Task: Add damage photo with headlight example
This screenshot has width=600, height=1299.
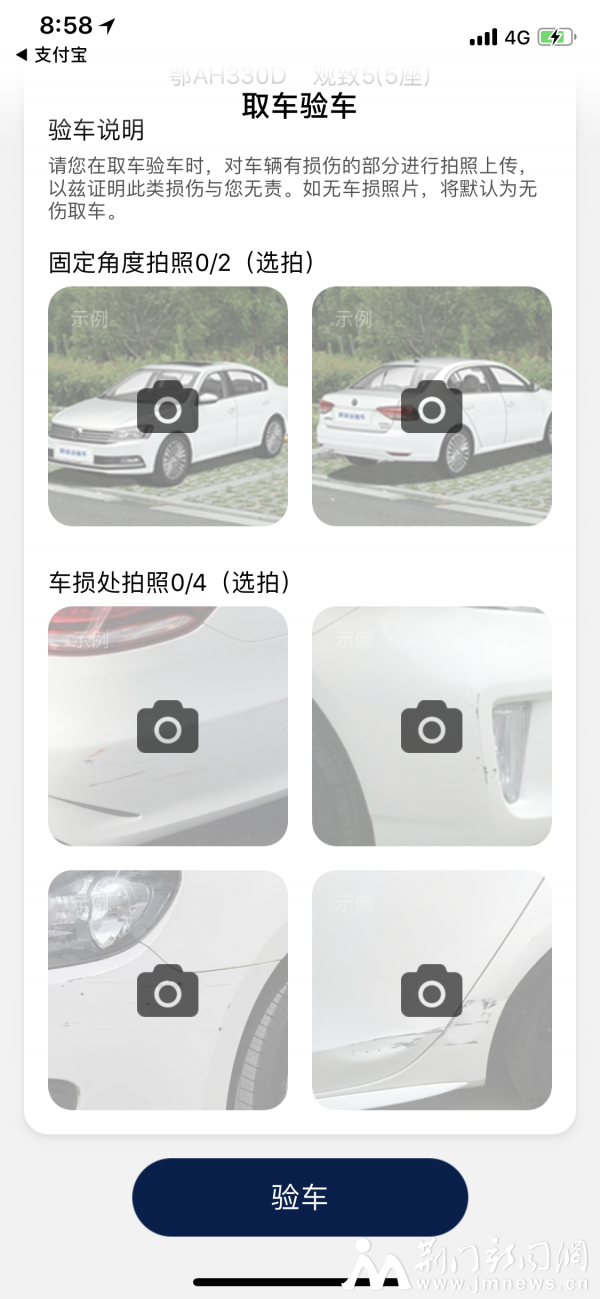Action: click(168, 990)
